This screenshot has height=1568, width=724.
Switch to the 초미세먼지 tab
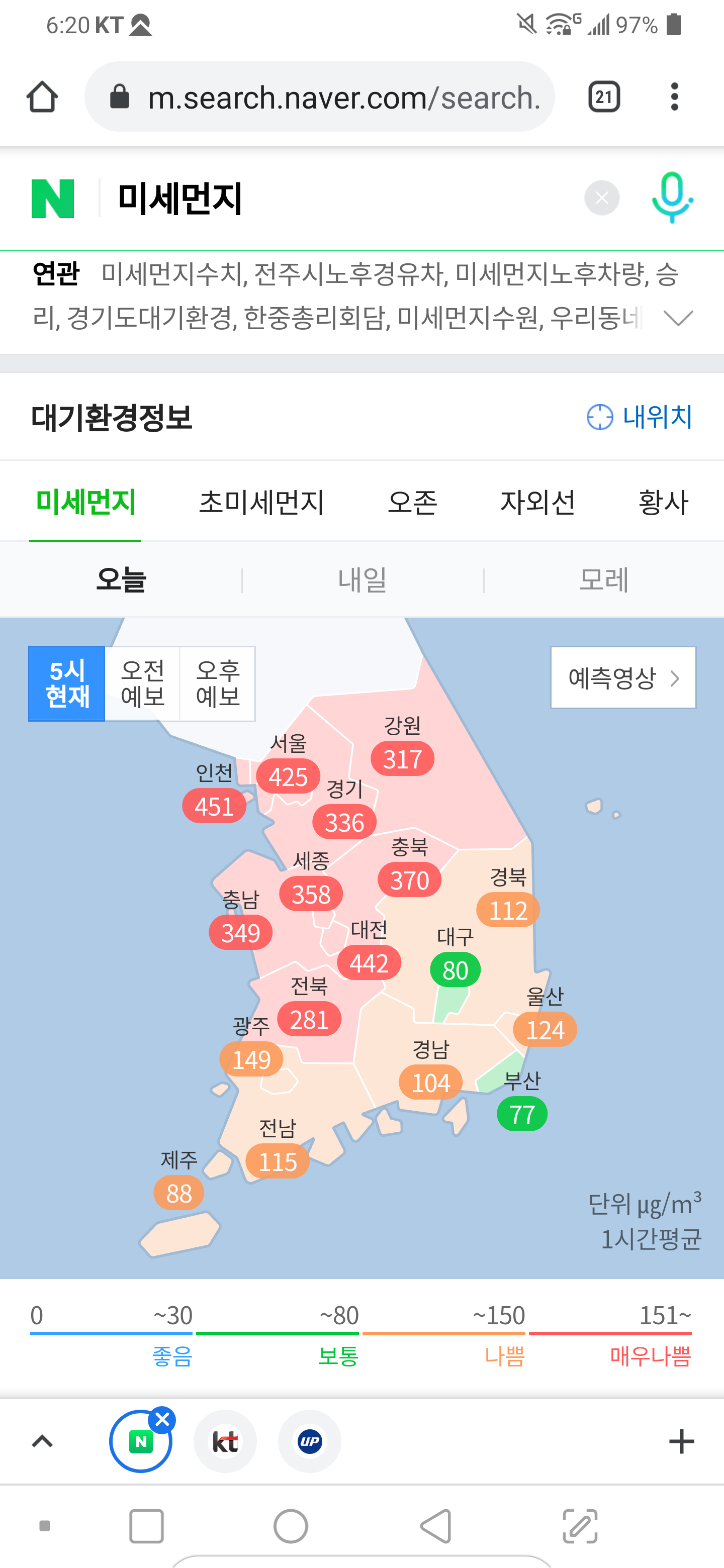pos(261,502)
